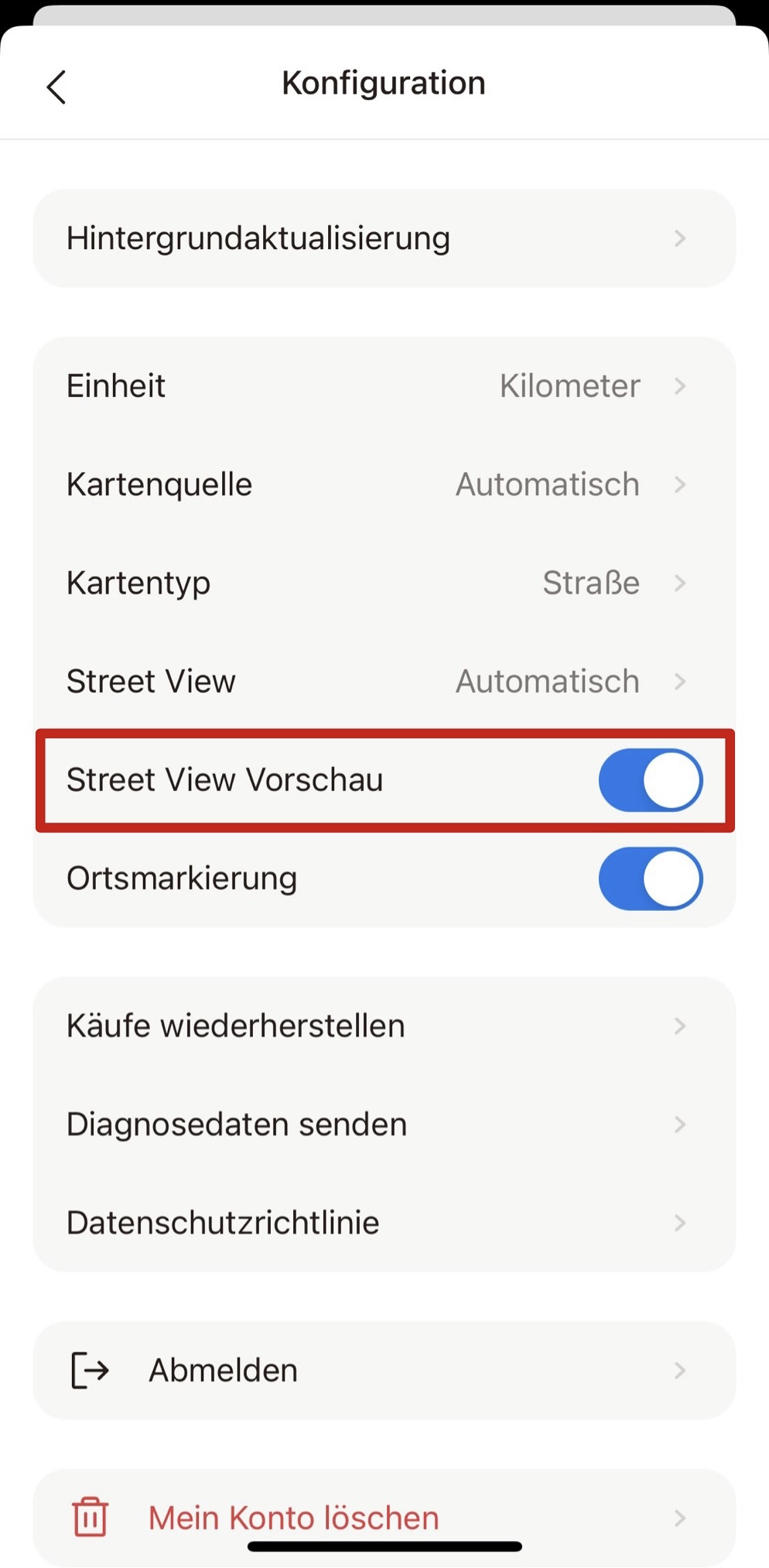Go back from Konfiguration screen
Image resolution: width=769 pixels, height=1568 pixels.
click(x=56, y=86)
